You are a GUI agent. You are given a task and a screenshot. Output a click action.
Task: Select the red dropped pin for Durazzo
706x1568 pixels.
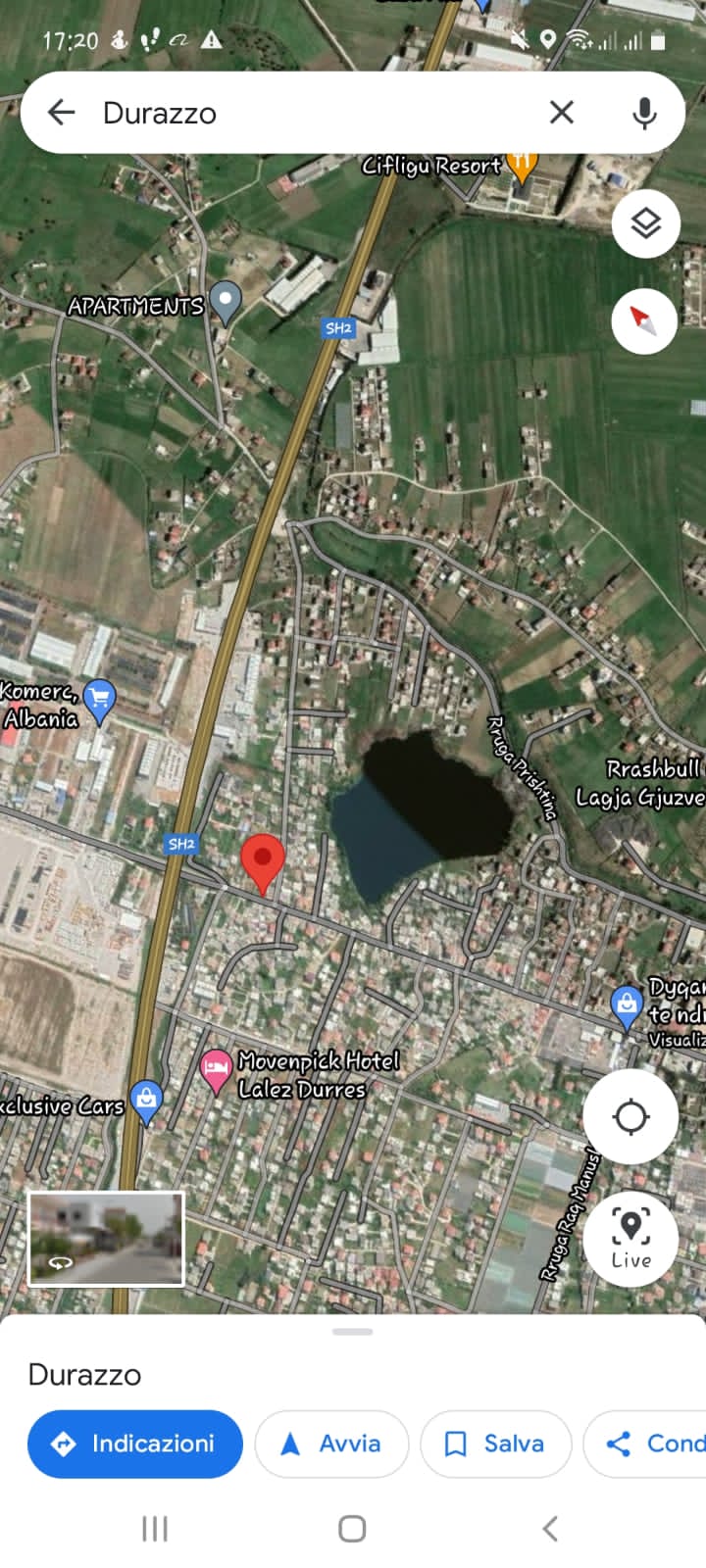[x=263, y=861]
